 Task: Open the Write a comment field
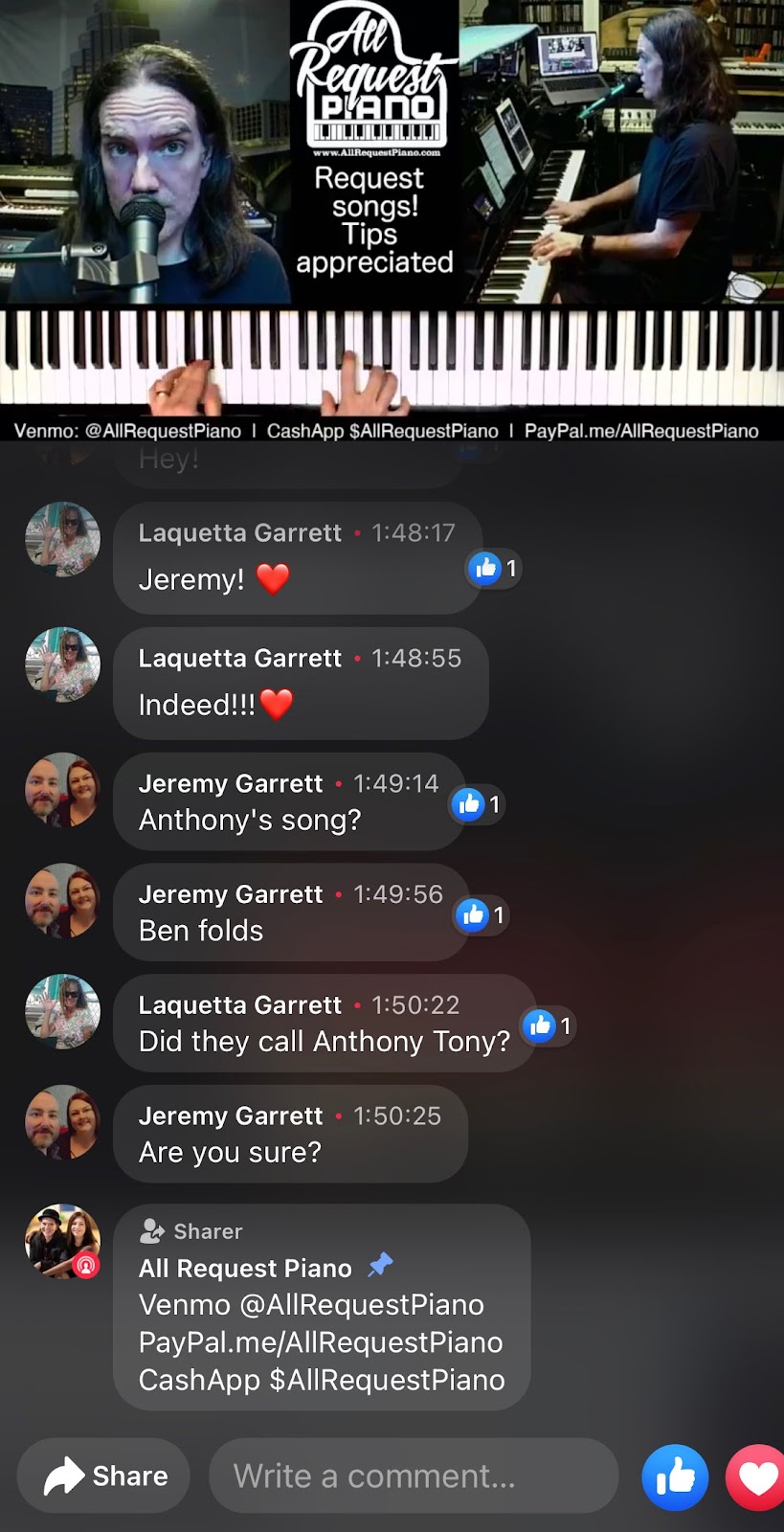coord(413,1476)
